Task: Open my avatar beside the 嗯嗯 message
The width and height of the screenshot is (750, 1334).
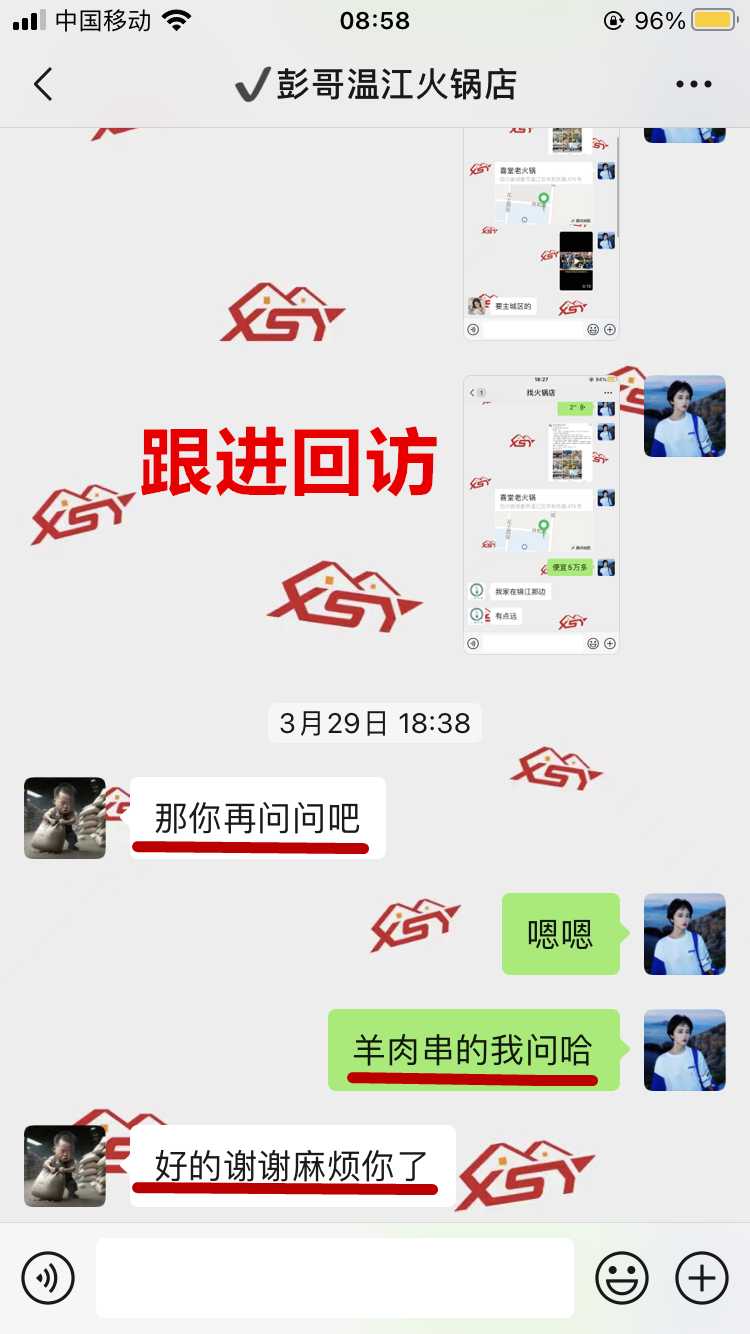Action: (685, 934)
